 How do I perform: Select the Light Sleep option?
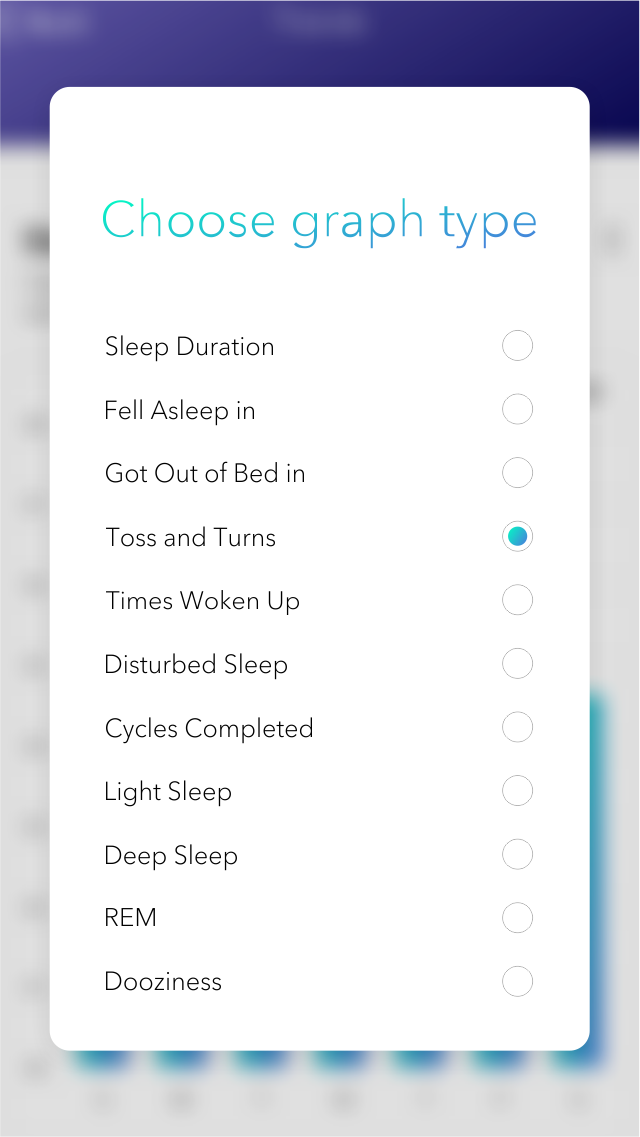517,791
